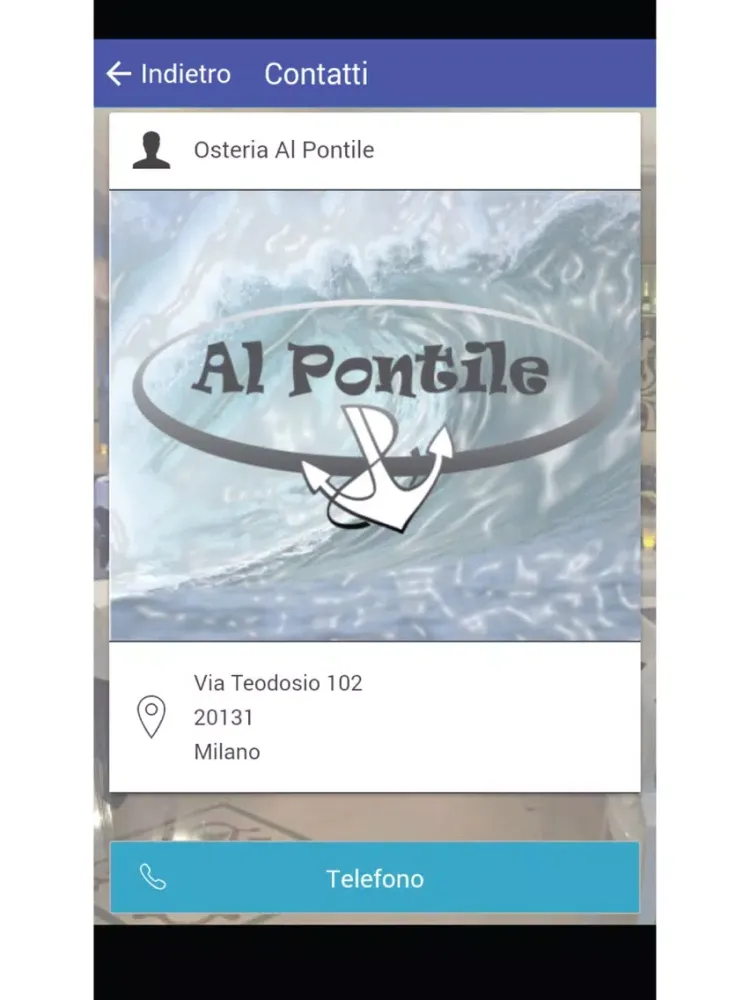Go back with the Indietro arrow
750x1000 pixels.
point(119,74)
